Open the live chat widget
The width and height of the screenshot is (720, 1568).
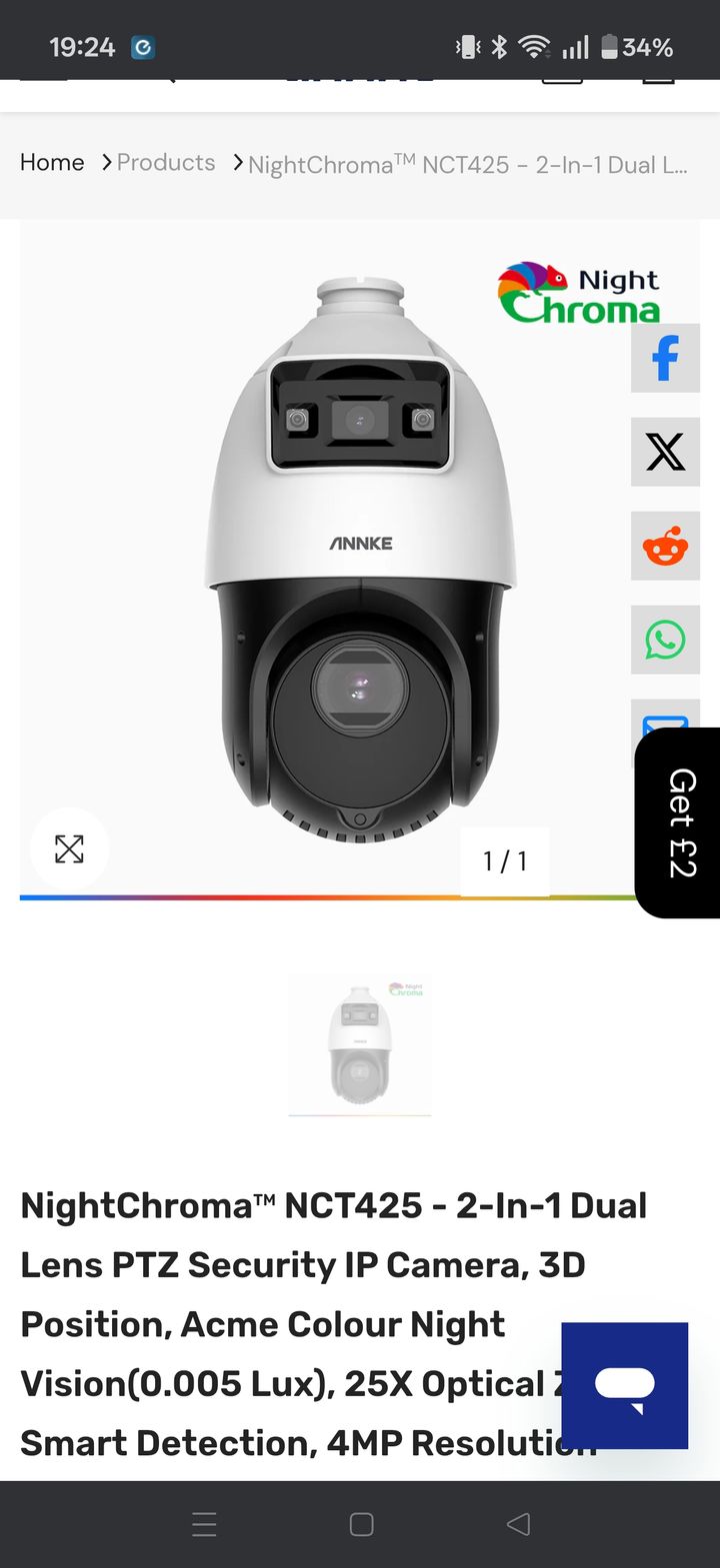tap(625, 1385)
